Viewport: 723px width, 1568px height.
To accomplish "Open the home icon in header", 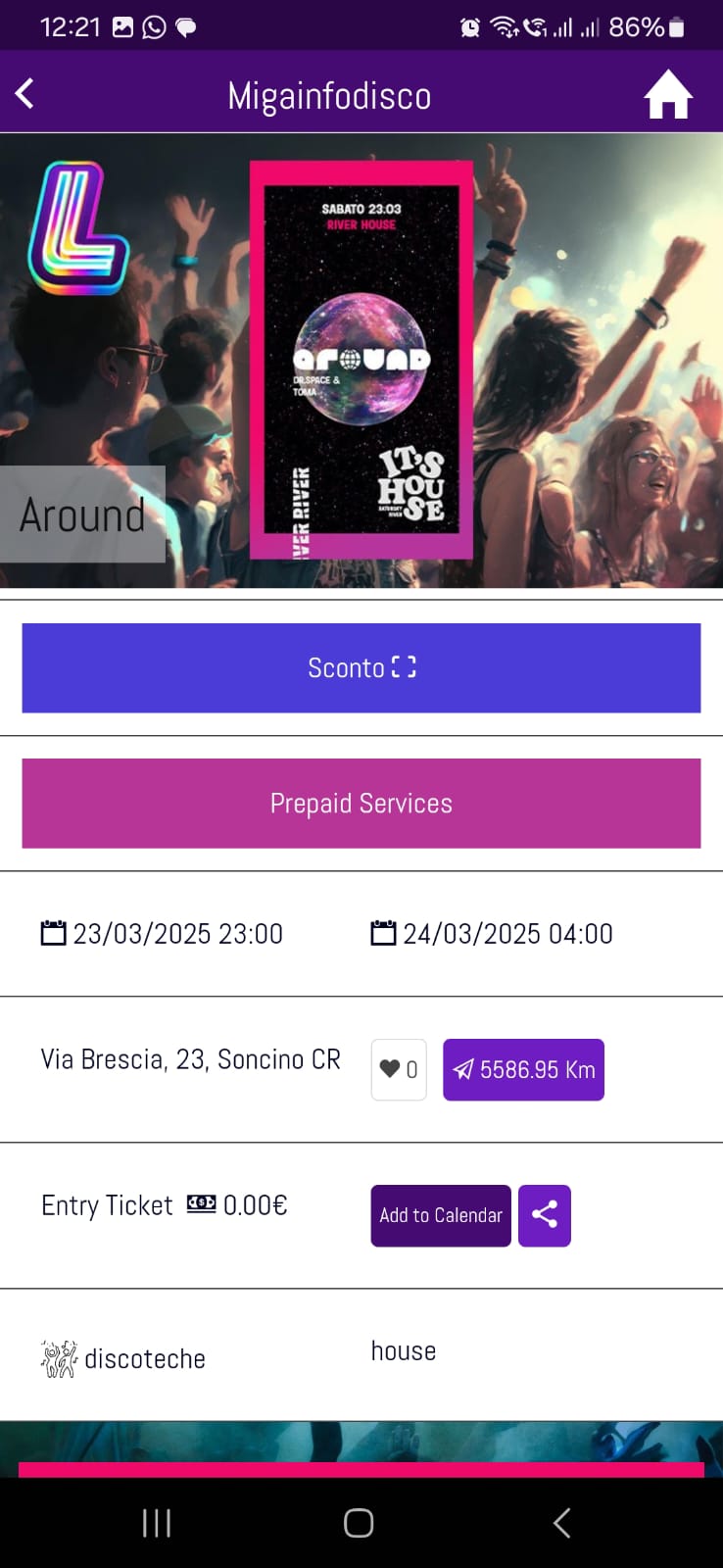I will (x=668, y=95).
